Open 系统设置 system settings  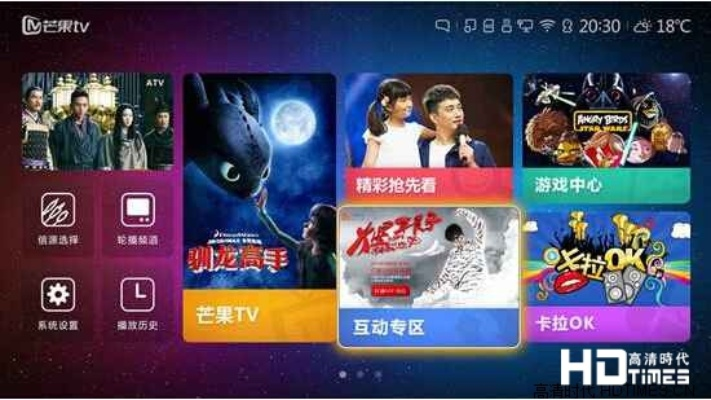58,301
